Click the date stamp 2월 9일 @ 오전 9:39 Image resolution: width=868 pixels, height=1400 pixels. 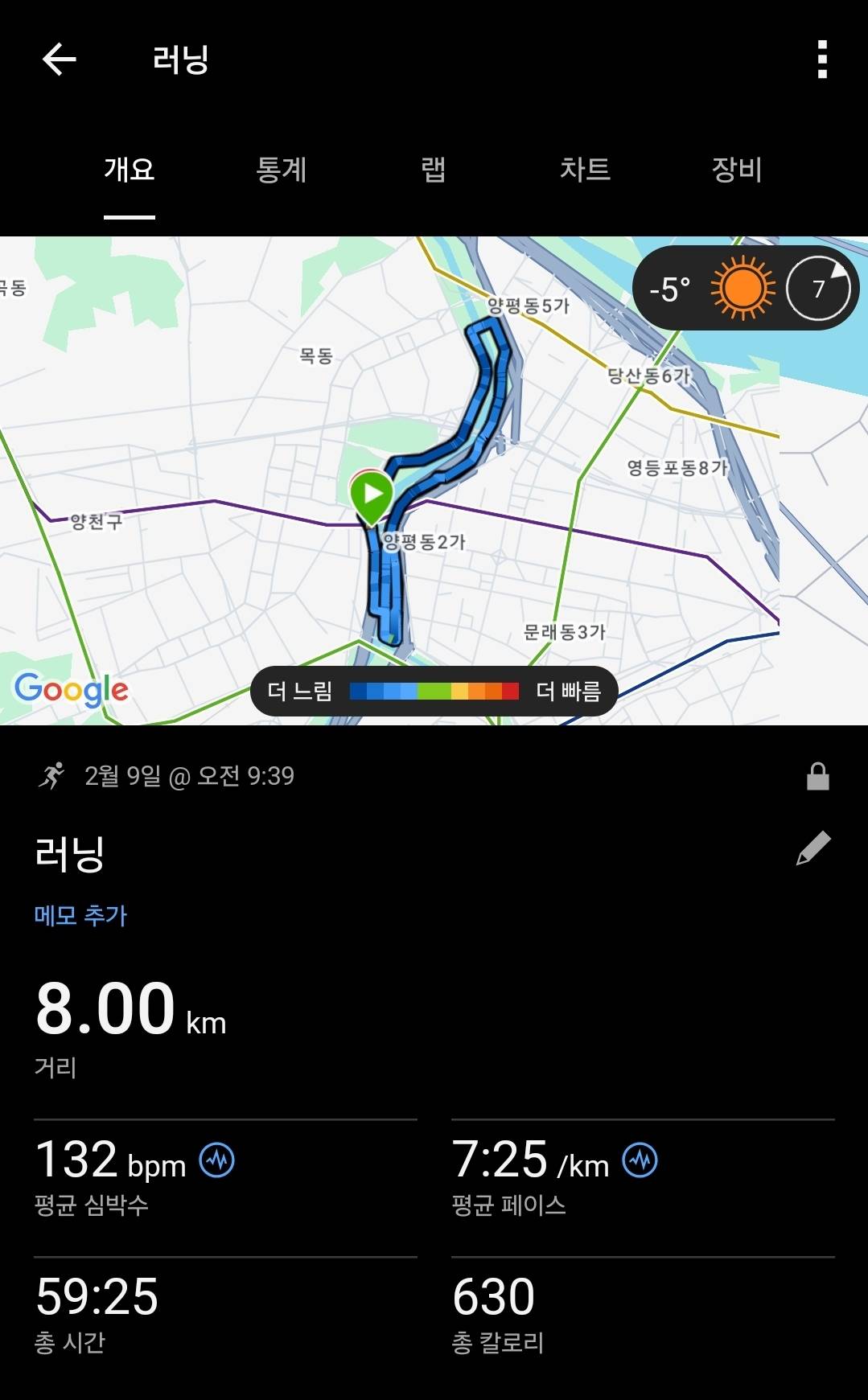[x=187, y=775]
